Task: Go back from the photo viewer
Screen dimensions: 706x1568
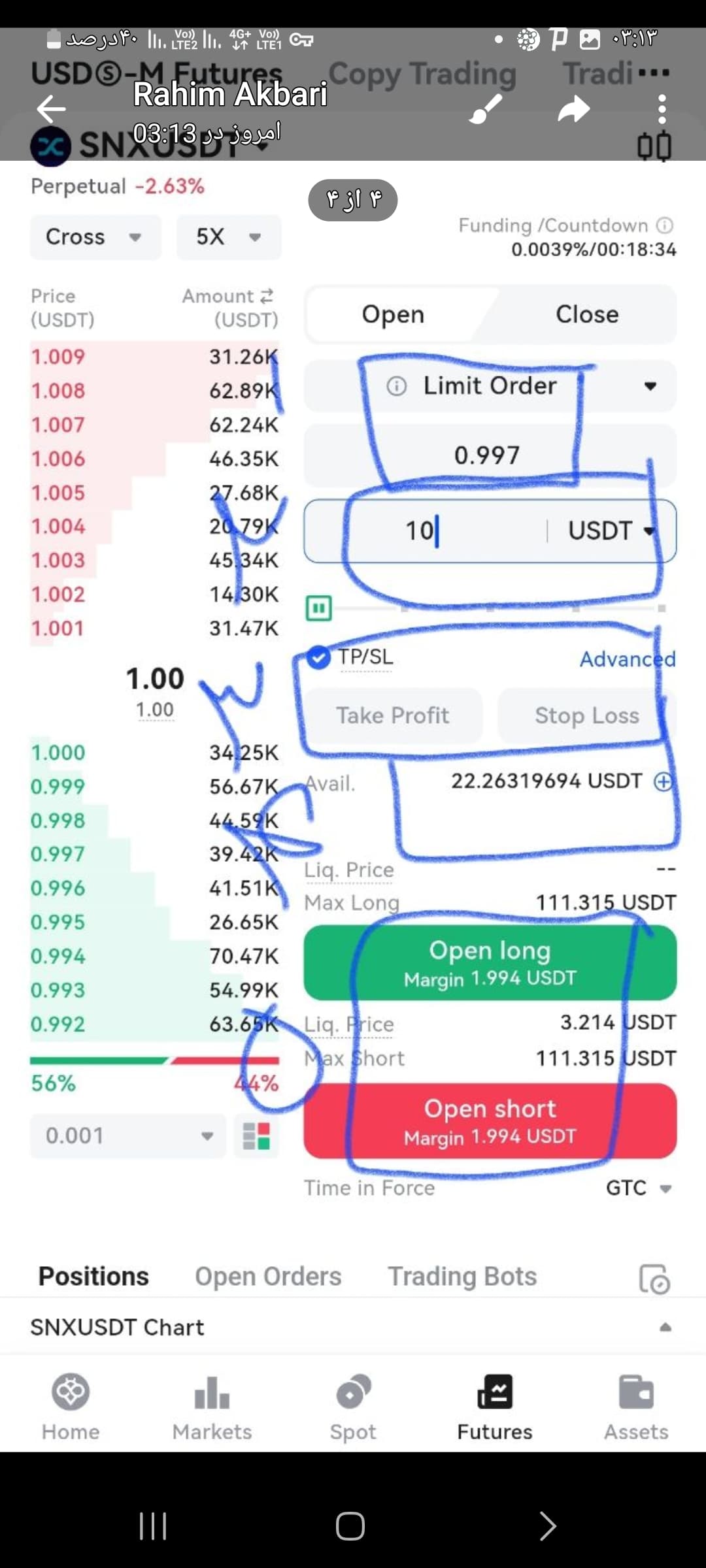Action: point(51,108)
